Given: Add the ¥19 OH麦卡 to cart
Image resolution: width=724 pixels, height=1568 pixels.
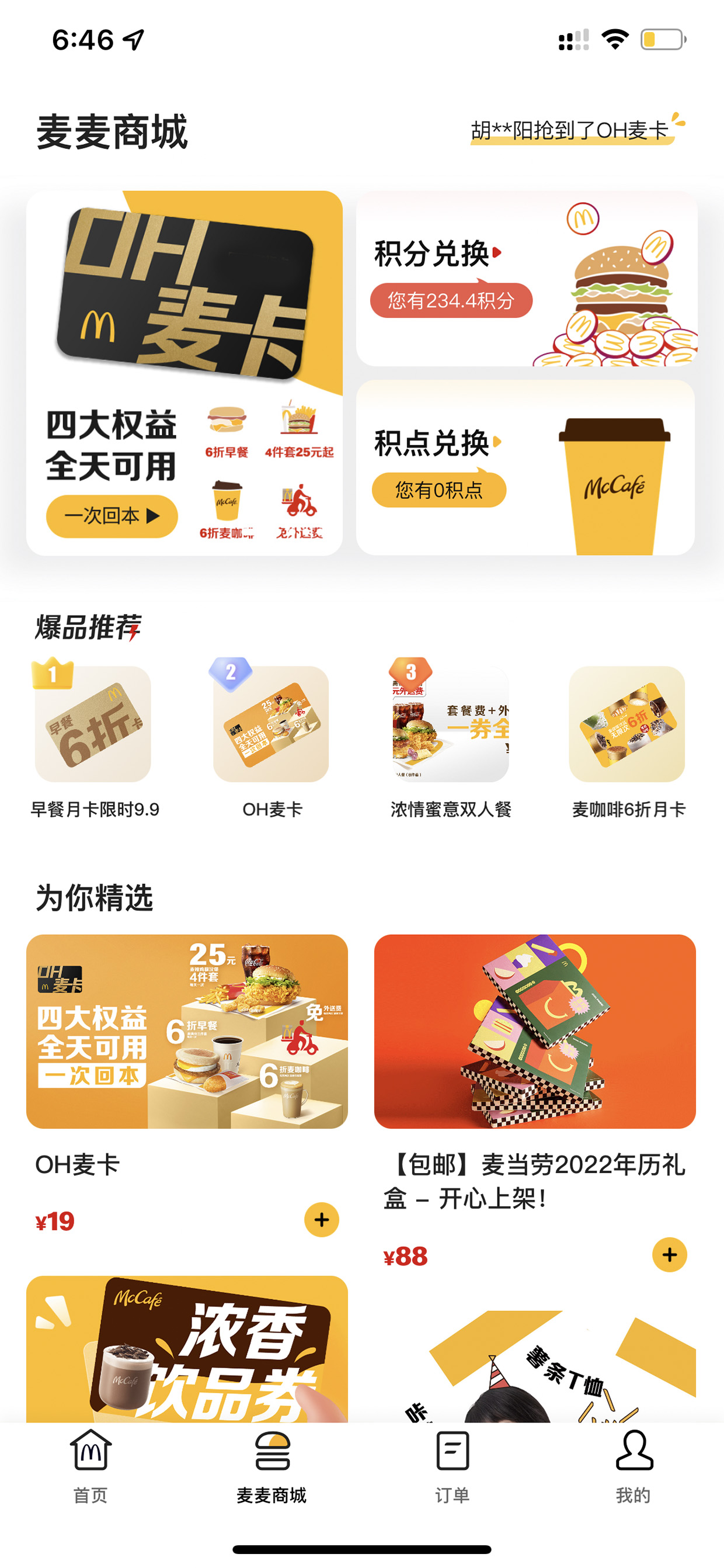Looking at the screenshot, I should (x=321, y=1220).
